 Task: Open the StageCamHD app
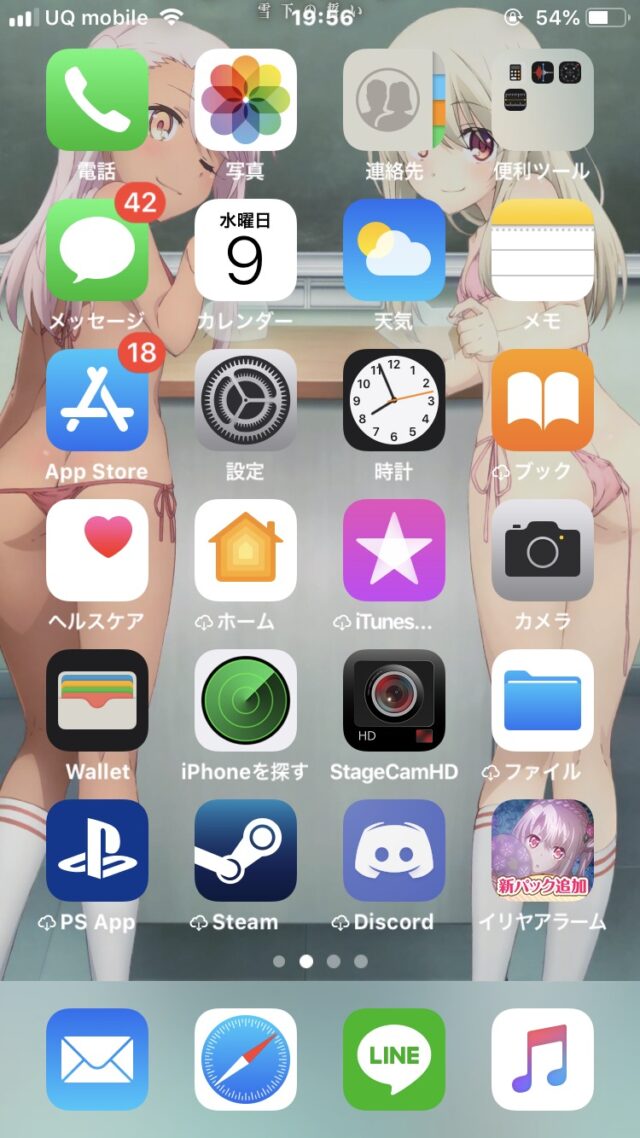393,700
